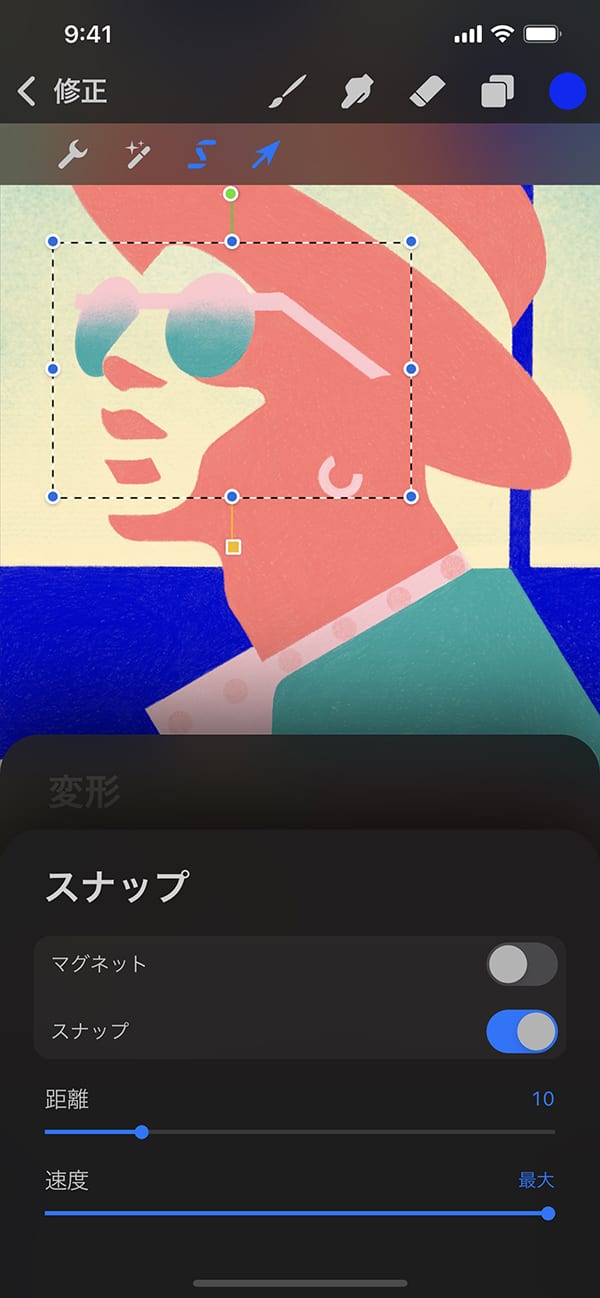Screen dimensions: 600x1298
Task: Select the smudge tool
Action: pos(357,92)
